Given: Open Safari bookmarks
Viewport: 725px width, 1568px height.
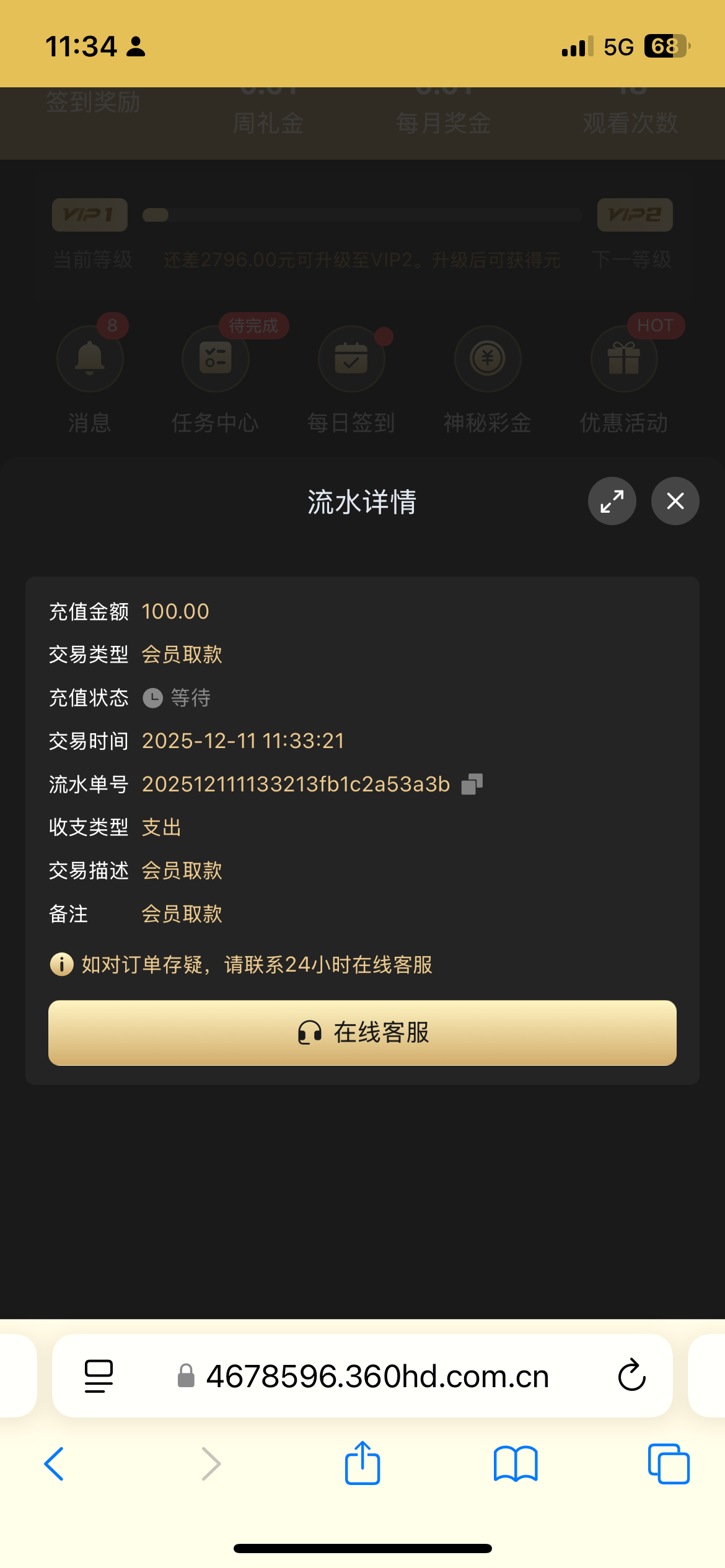Looking at the screenshot, I should coord(515,1464).
